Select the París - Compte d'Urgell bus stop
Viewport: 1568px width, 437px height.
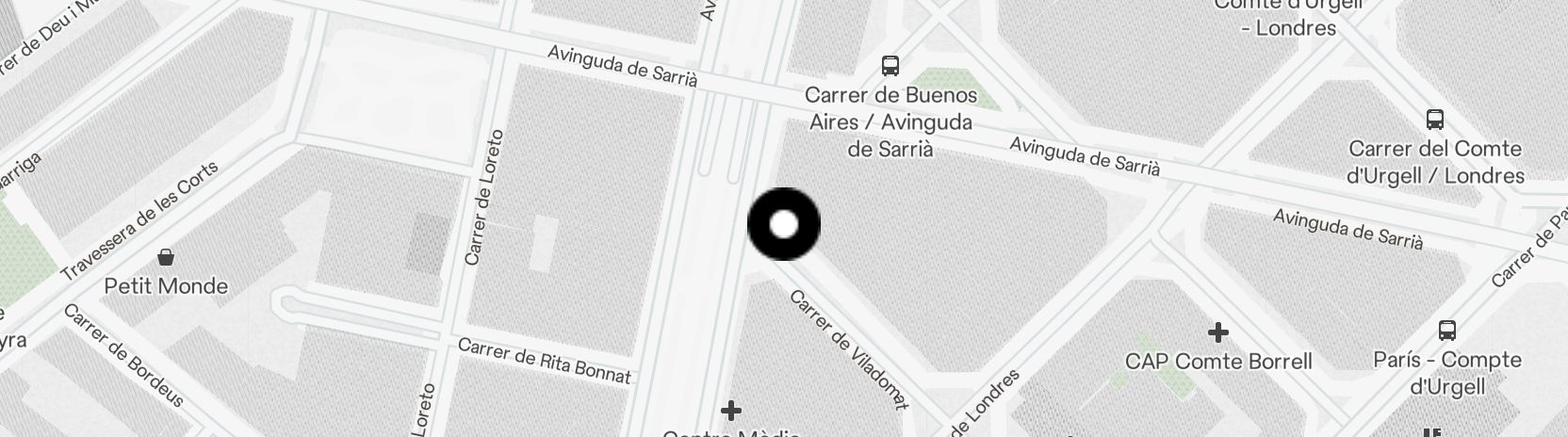pos(1446,331)
